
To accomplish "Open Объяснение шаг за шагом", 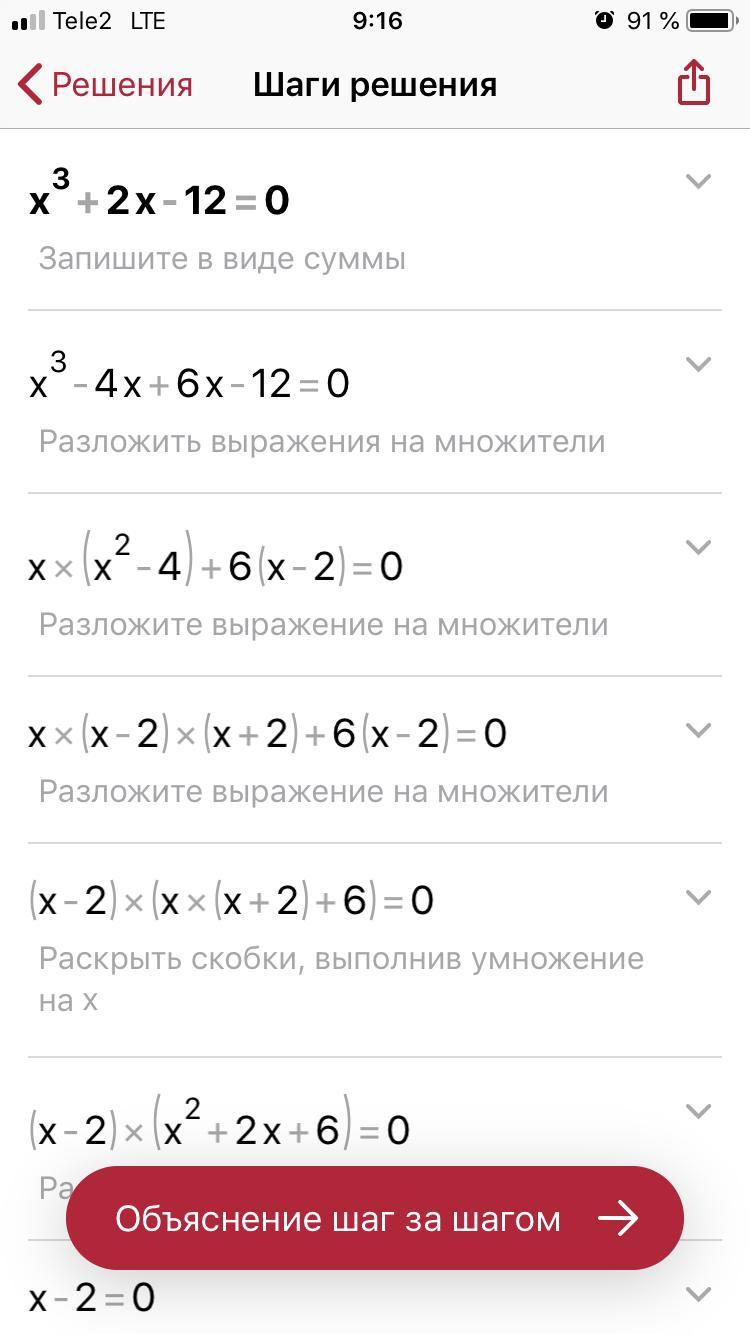I will point(375,1218).
